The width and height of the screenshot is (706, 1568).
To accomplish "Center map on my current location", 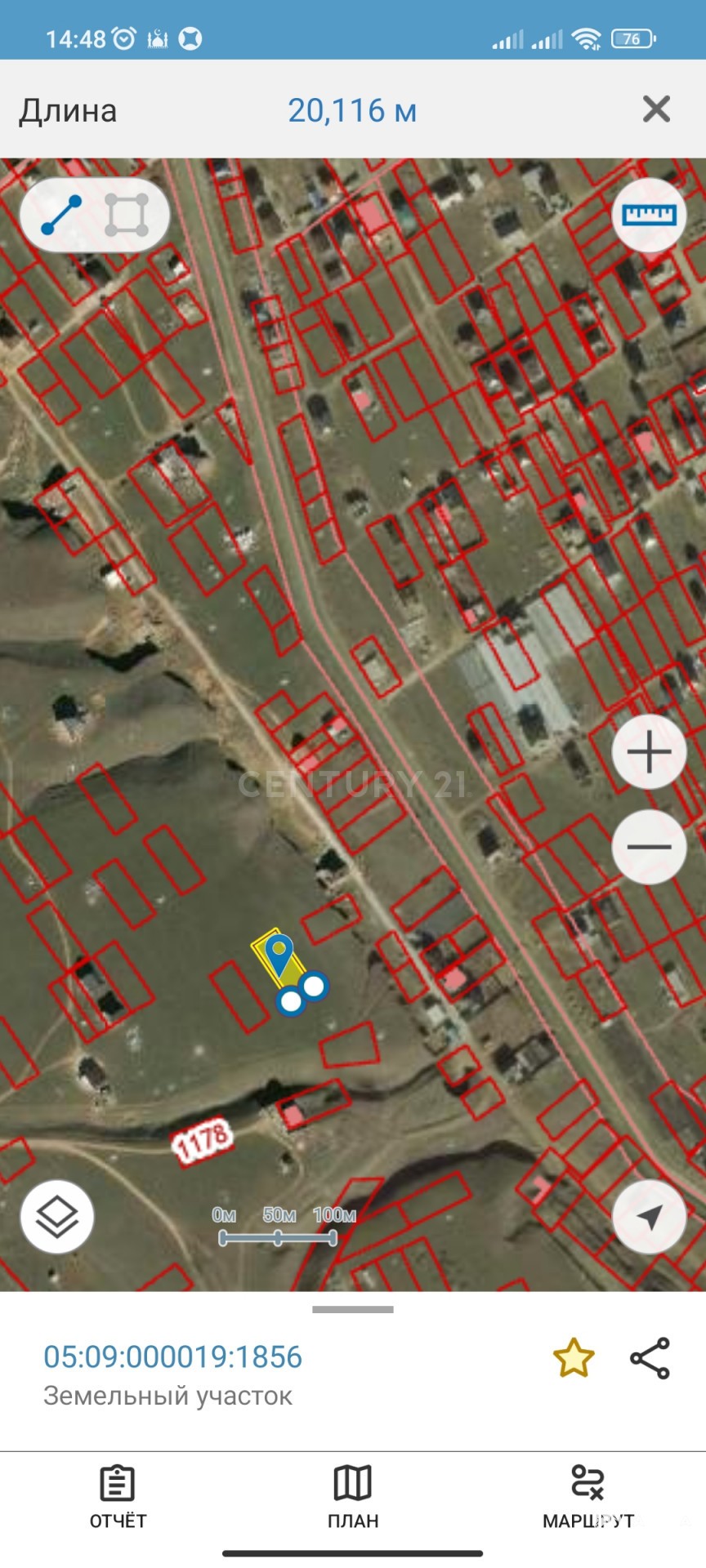I will 649,1217.
